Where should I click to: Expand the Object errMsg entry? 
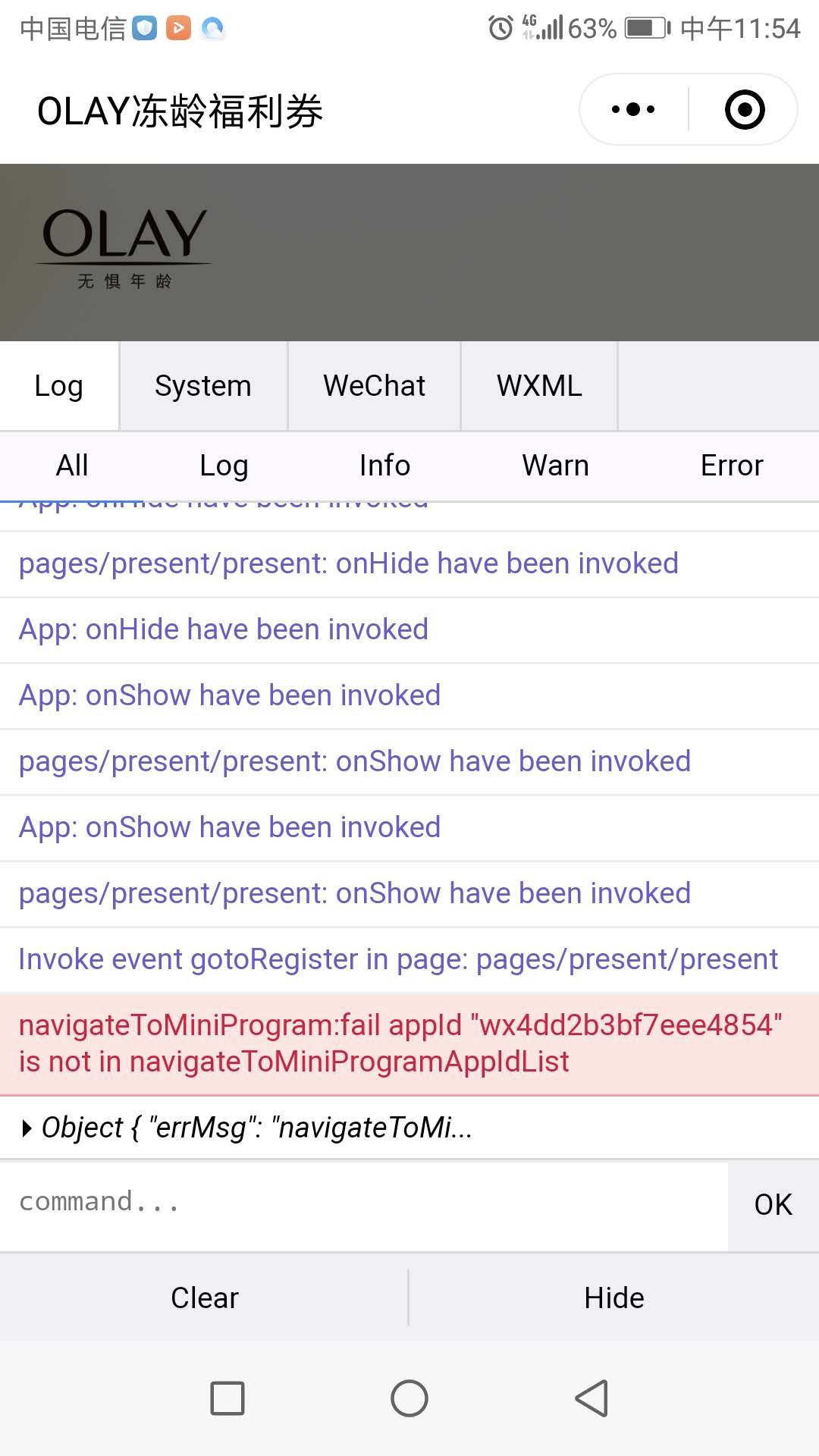tap(28, 1128)
